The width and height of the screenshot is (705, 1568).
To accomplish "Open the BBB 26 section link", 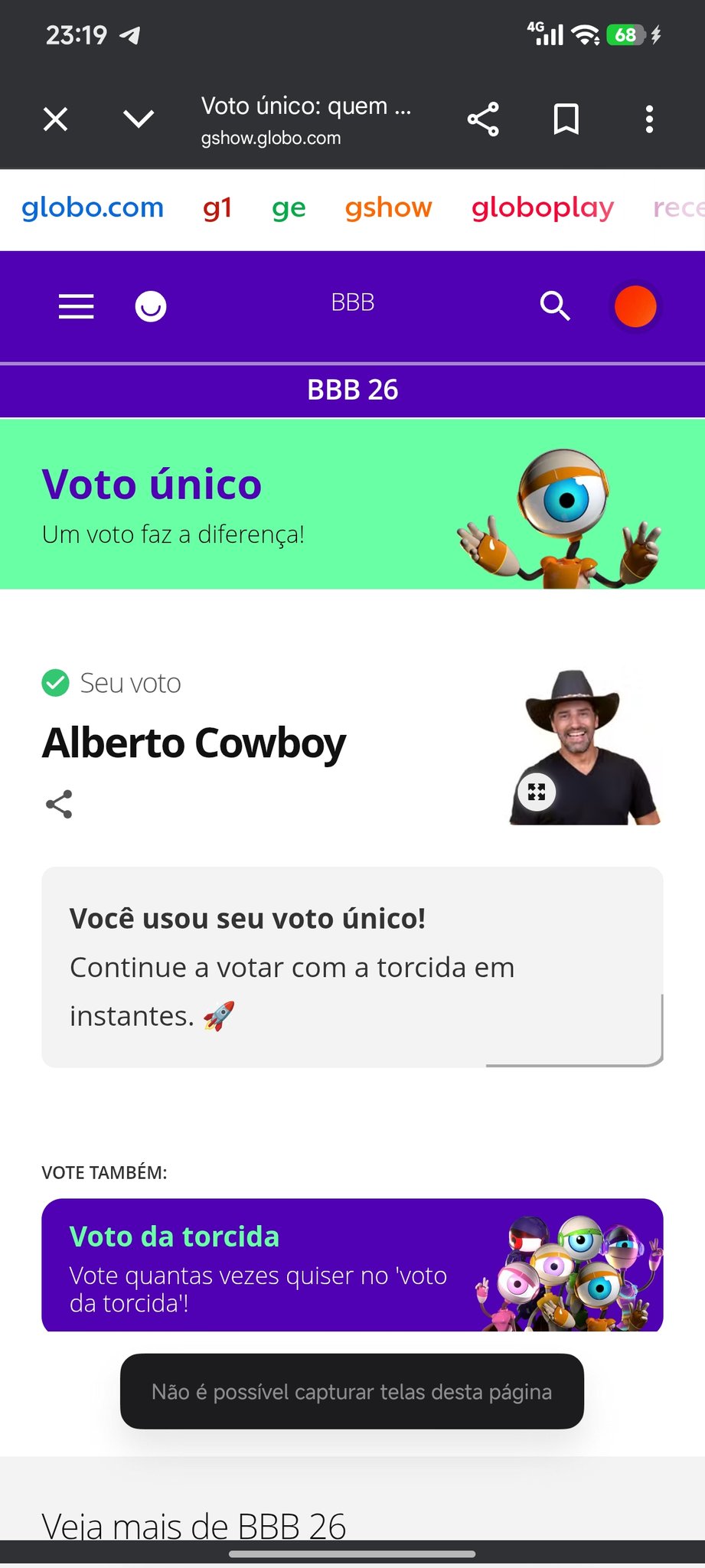I will [352, 390].
